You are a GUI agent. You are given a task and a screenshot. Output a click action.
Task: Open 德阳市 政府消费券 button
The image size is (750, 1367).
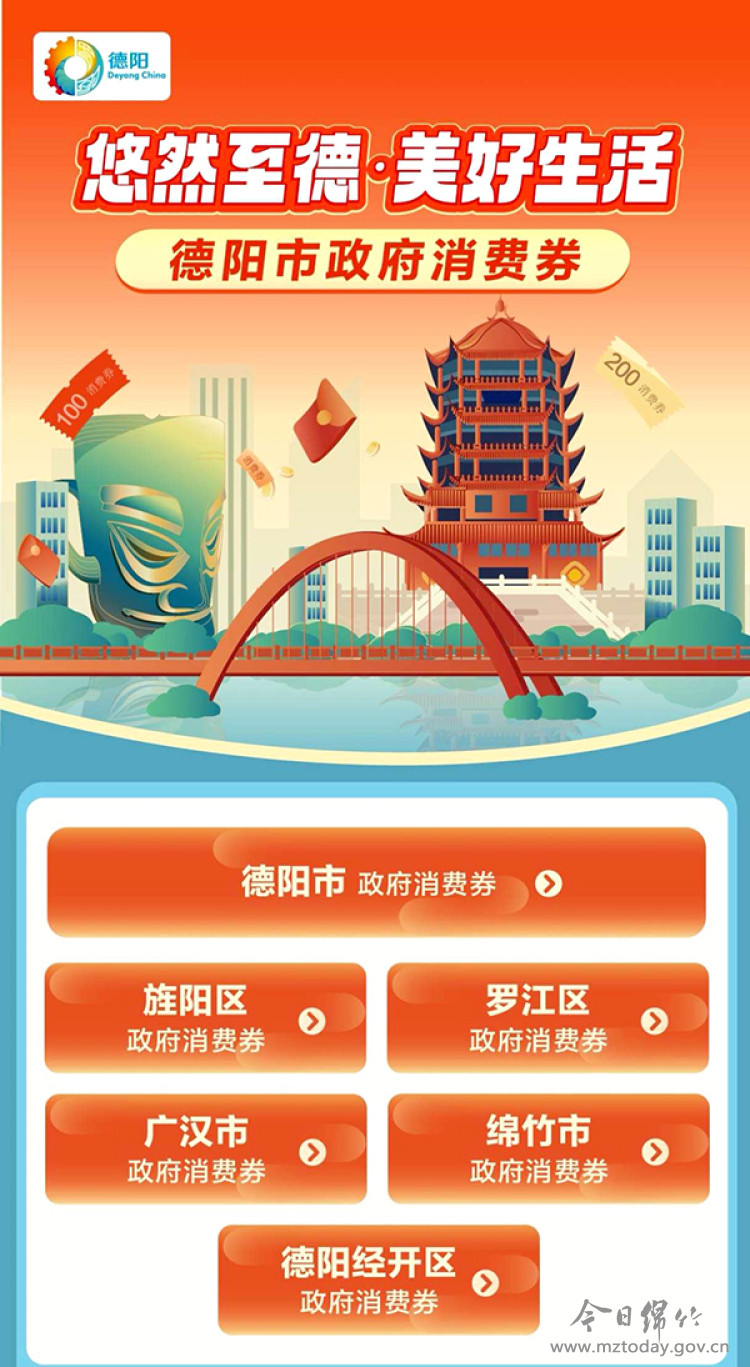coord(376,882)
